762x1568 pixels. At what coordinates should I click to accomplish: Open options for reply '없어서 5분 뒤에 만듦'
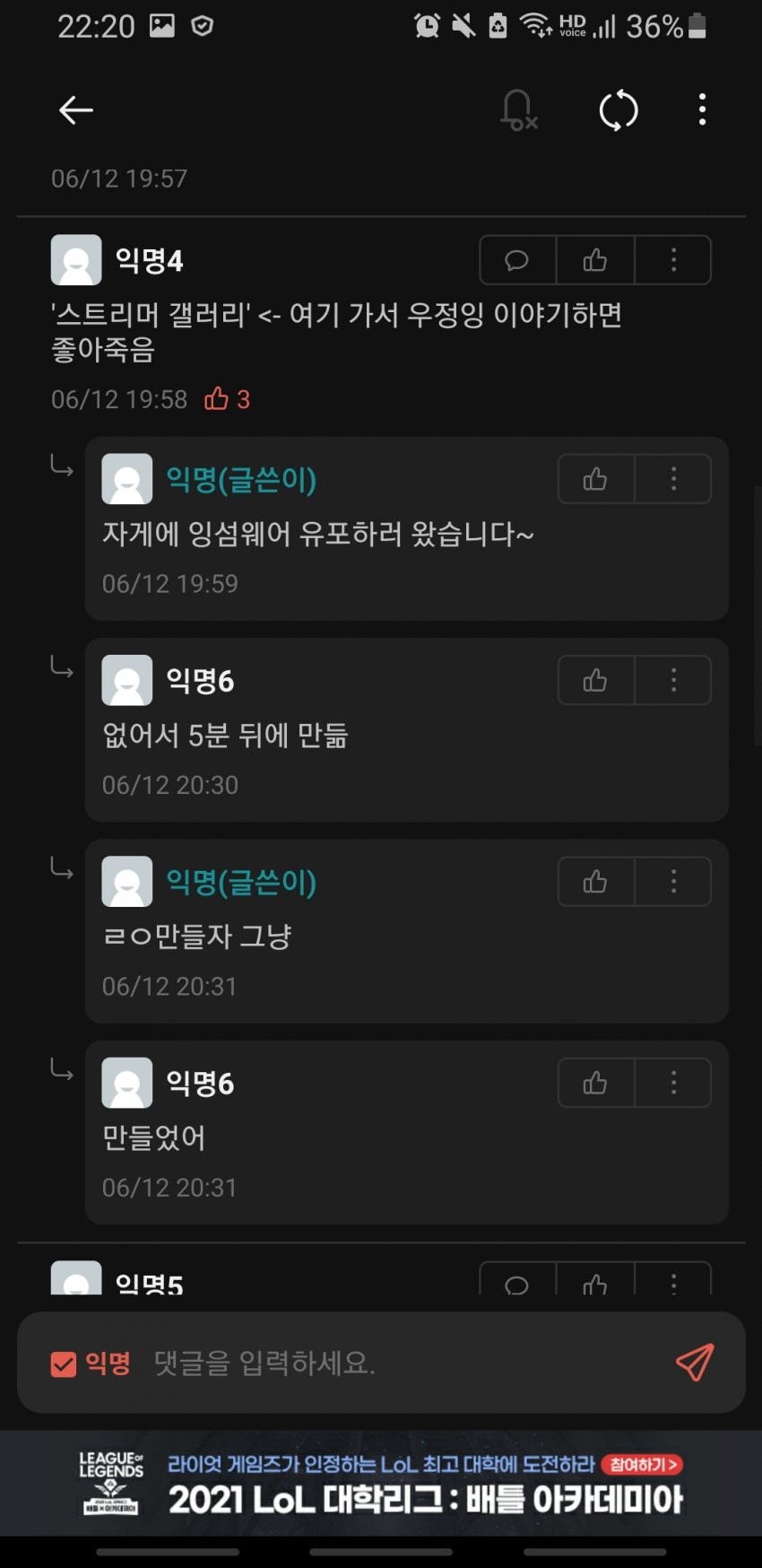(673, 680)
